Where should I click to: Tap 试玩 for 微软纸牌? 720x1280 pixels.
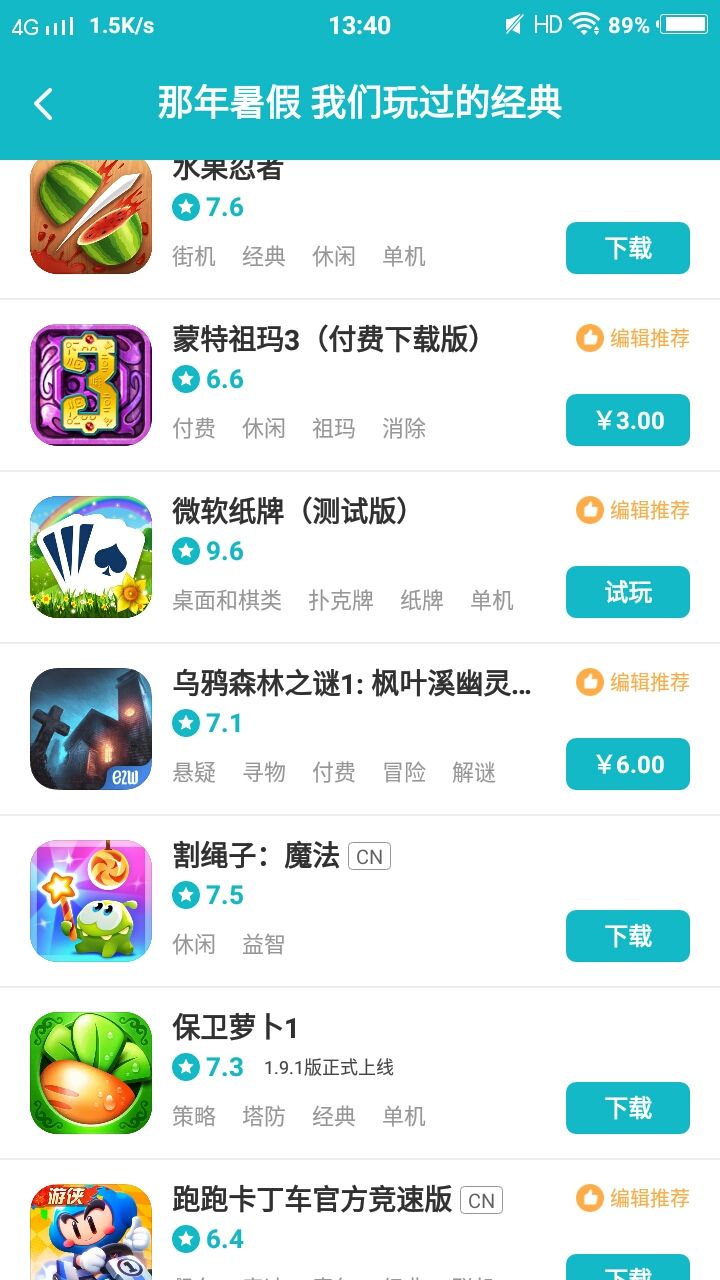(627, 592)
